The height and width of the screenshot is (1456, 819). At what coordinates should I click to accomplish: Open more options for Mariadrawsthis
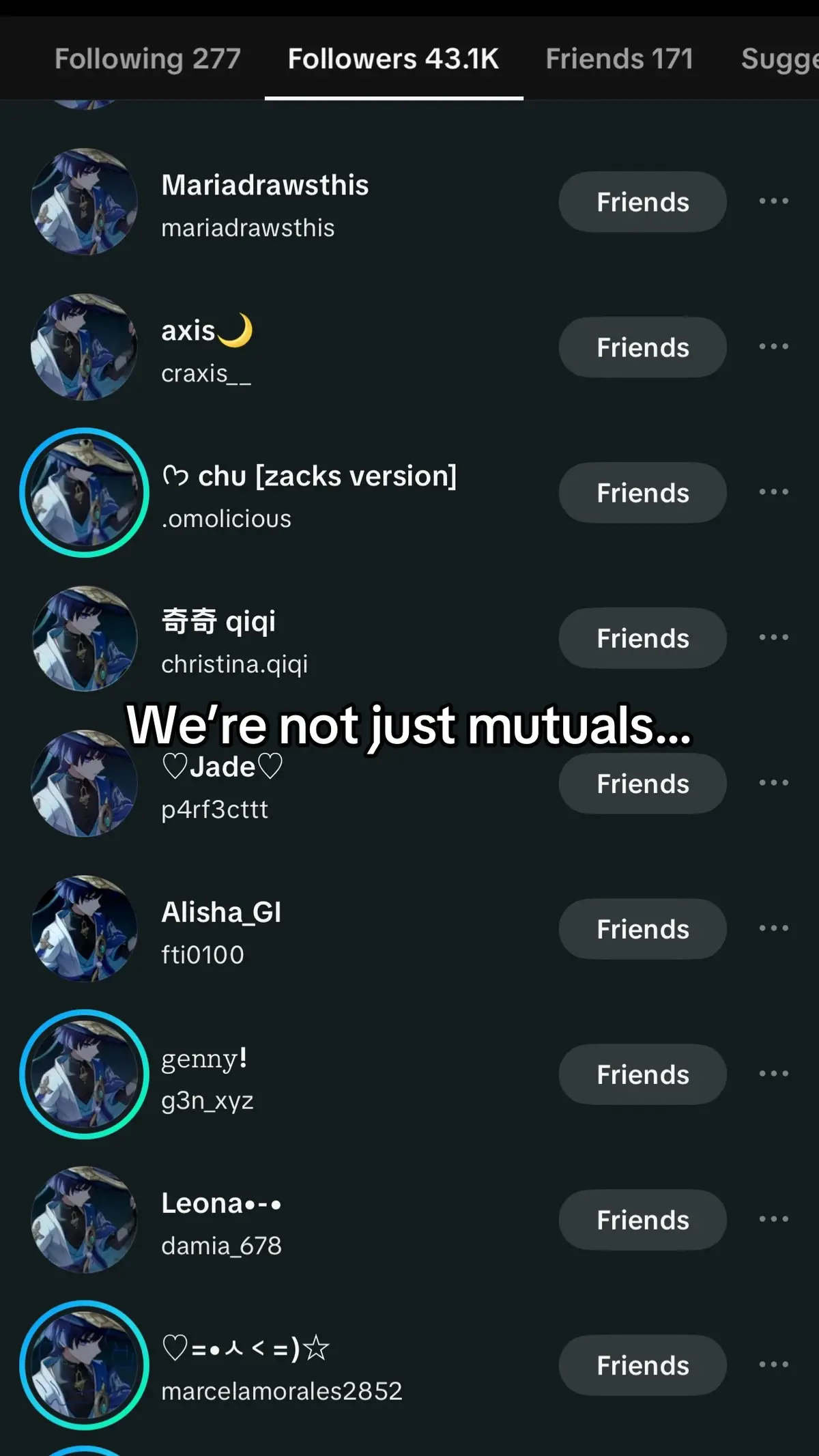pos(773,201)
